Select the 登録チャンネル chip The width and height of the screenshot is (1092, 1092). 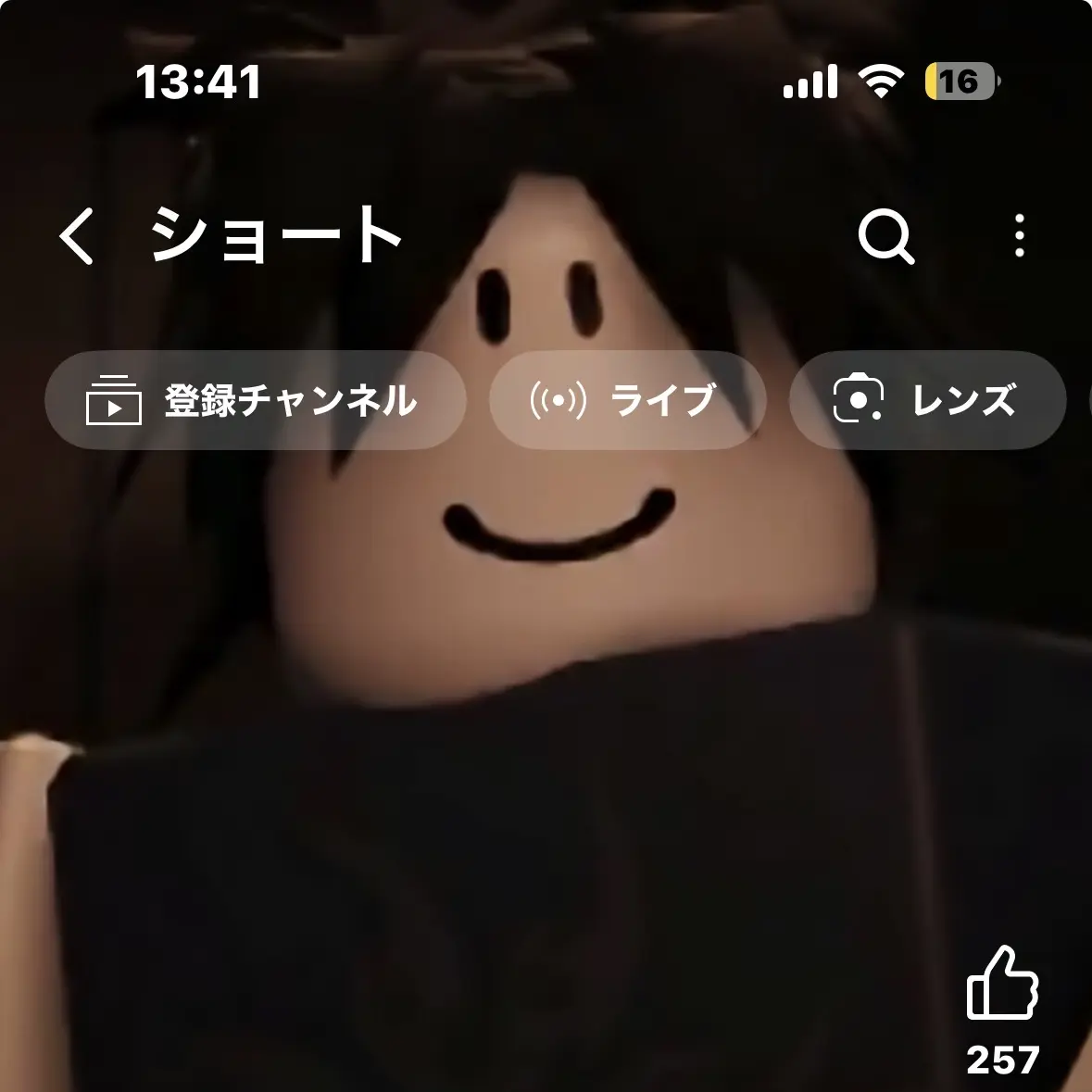click(255, 401)
